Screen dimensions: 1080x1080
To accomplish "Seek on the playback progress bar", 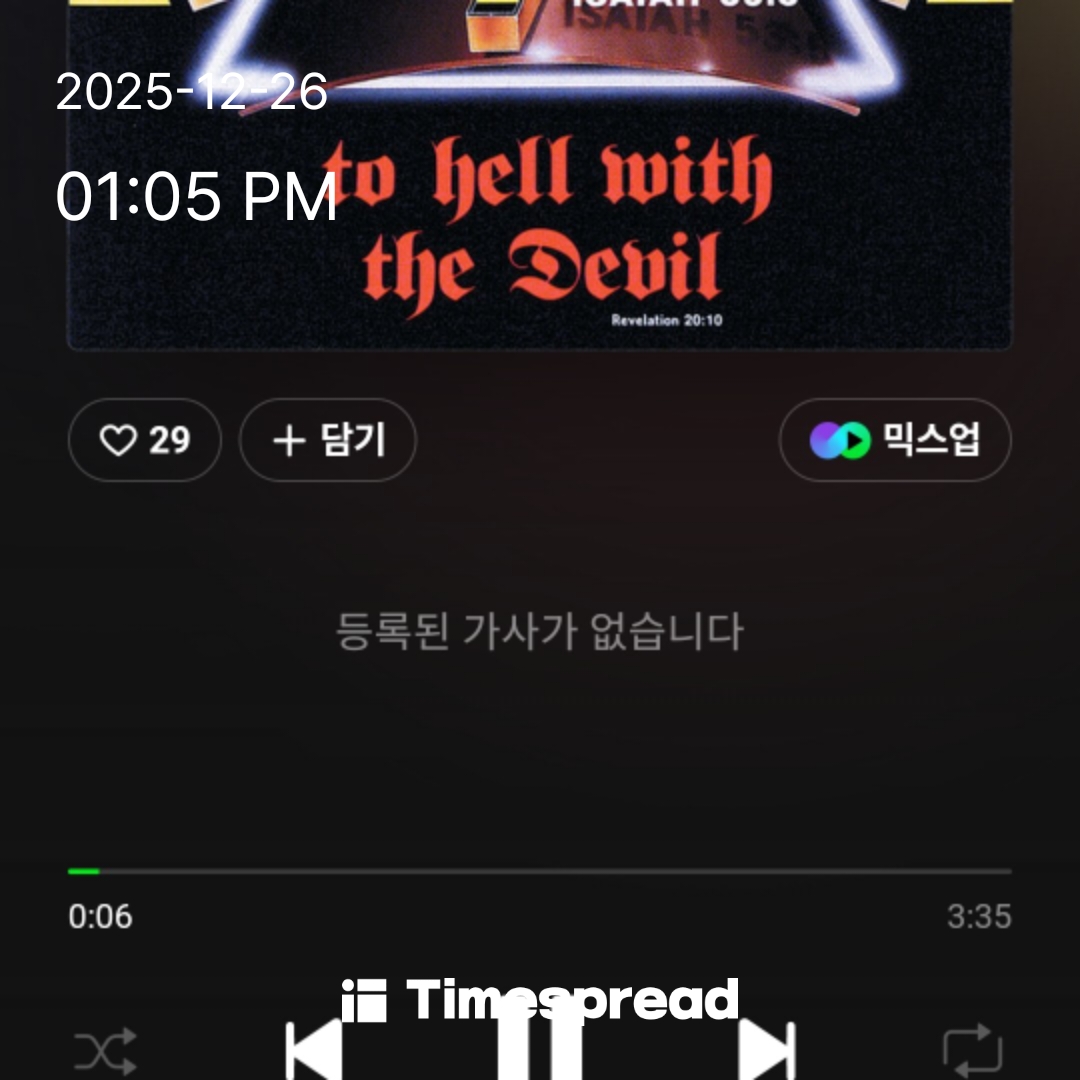I will [540, 872].
